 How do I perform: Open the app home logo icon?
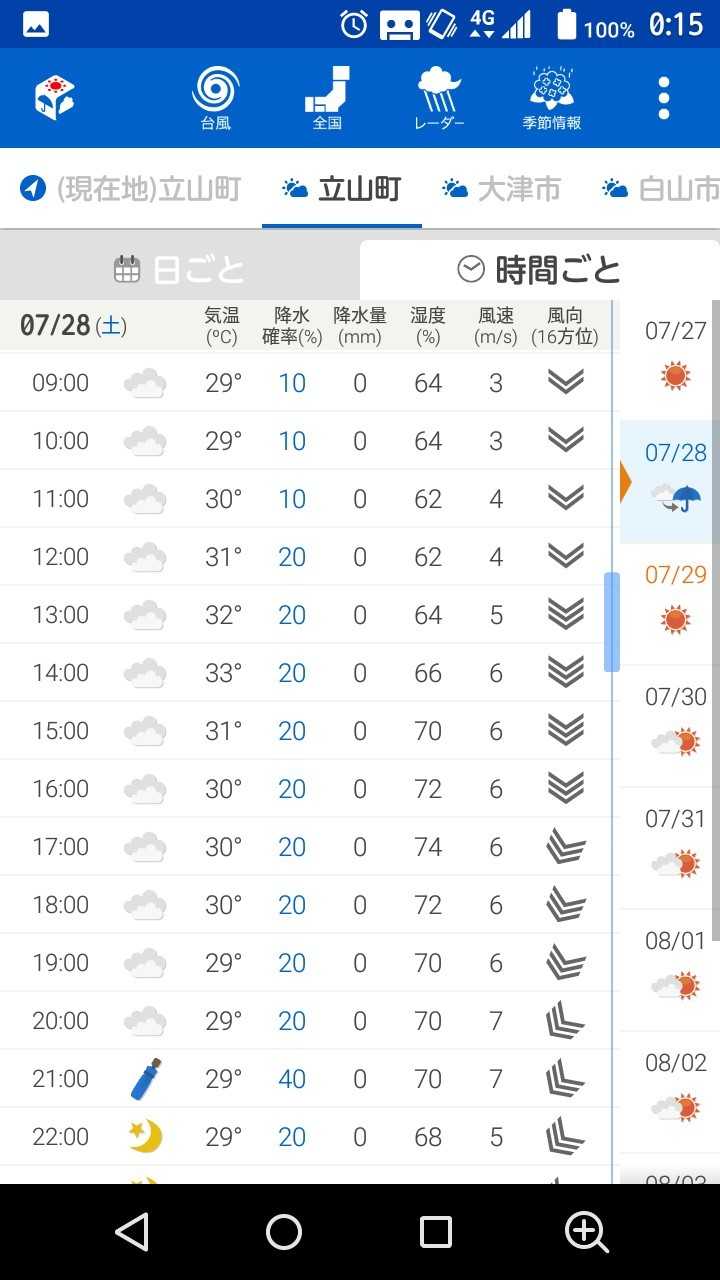coord(55,98)
